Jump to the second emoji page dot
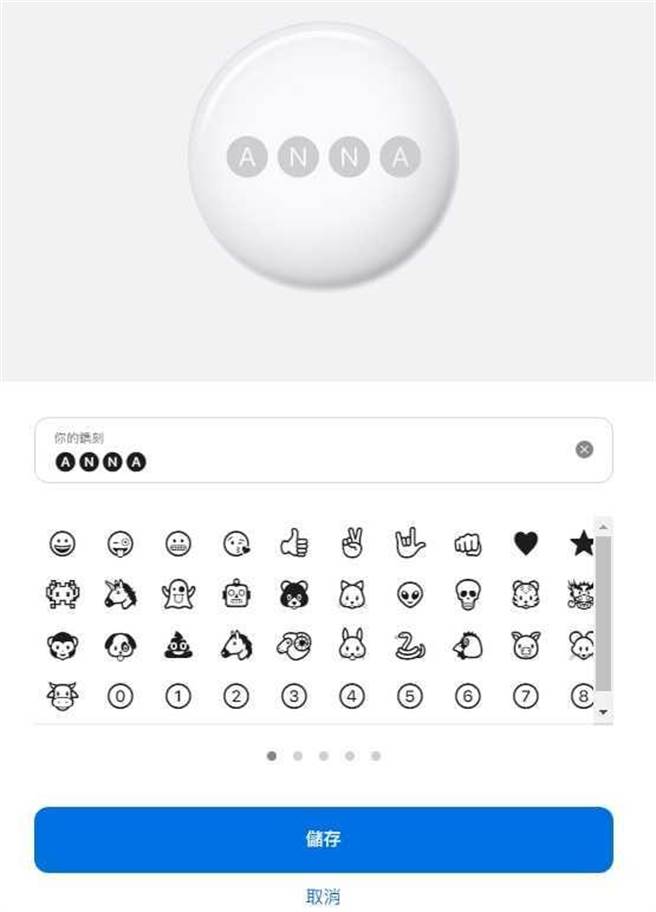 click(x=298, y=756)
